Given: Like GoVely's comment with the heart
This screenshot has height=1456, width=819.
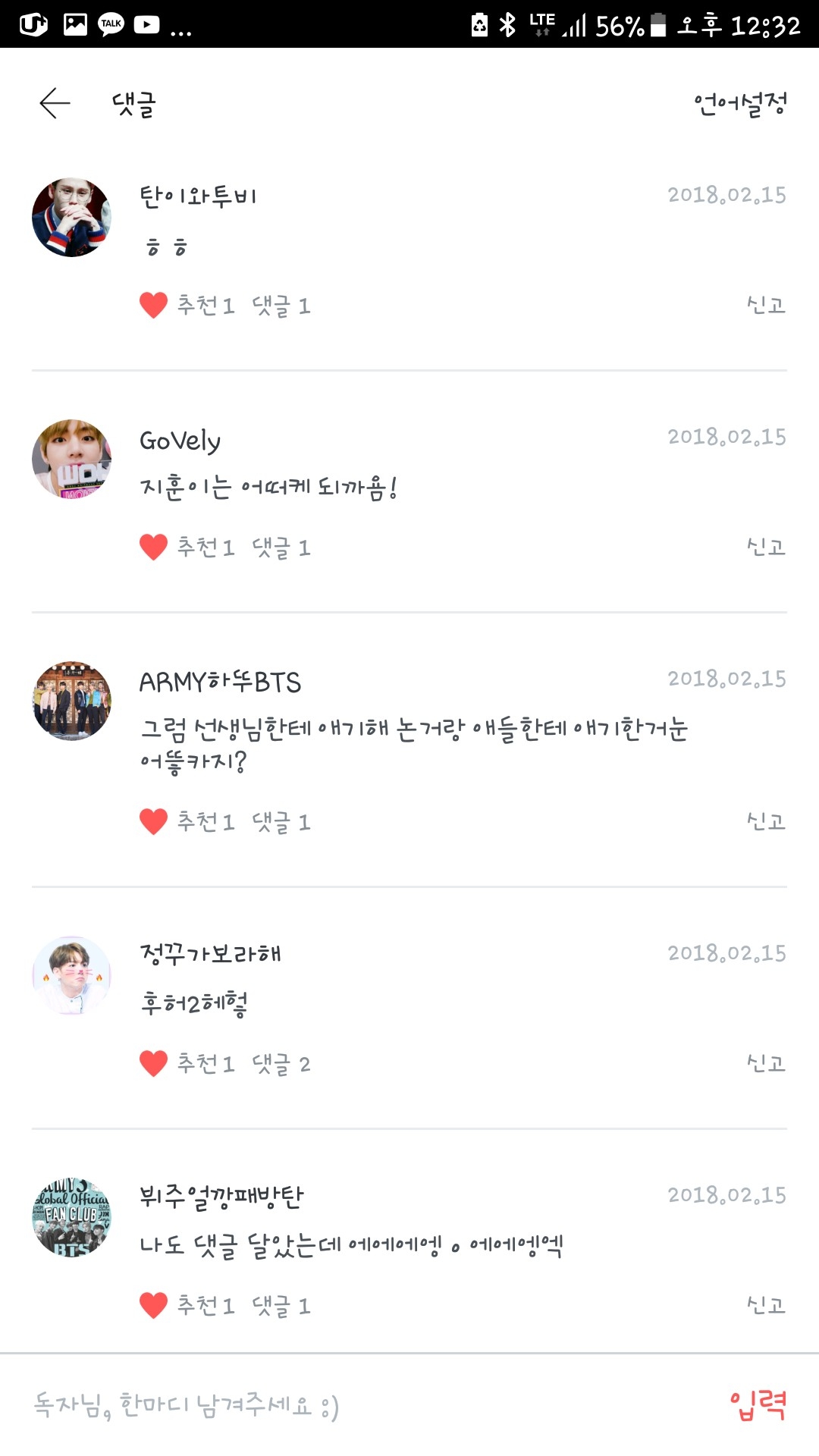Looking at the screenshot, I should pyautogui.click(x=153, y=548).
